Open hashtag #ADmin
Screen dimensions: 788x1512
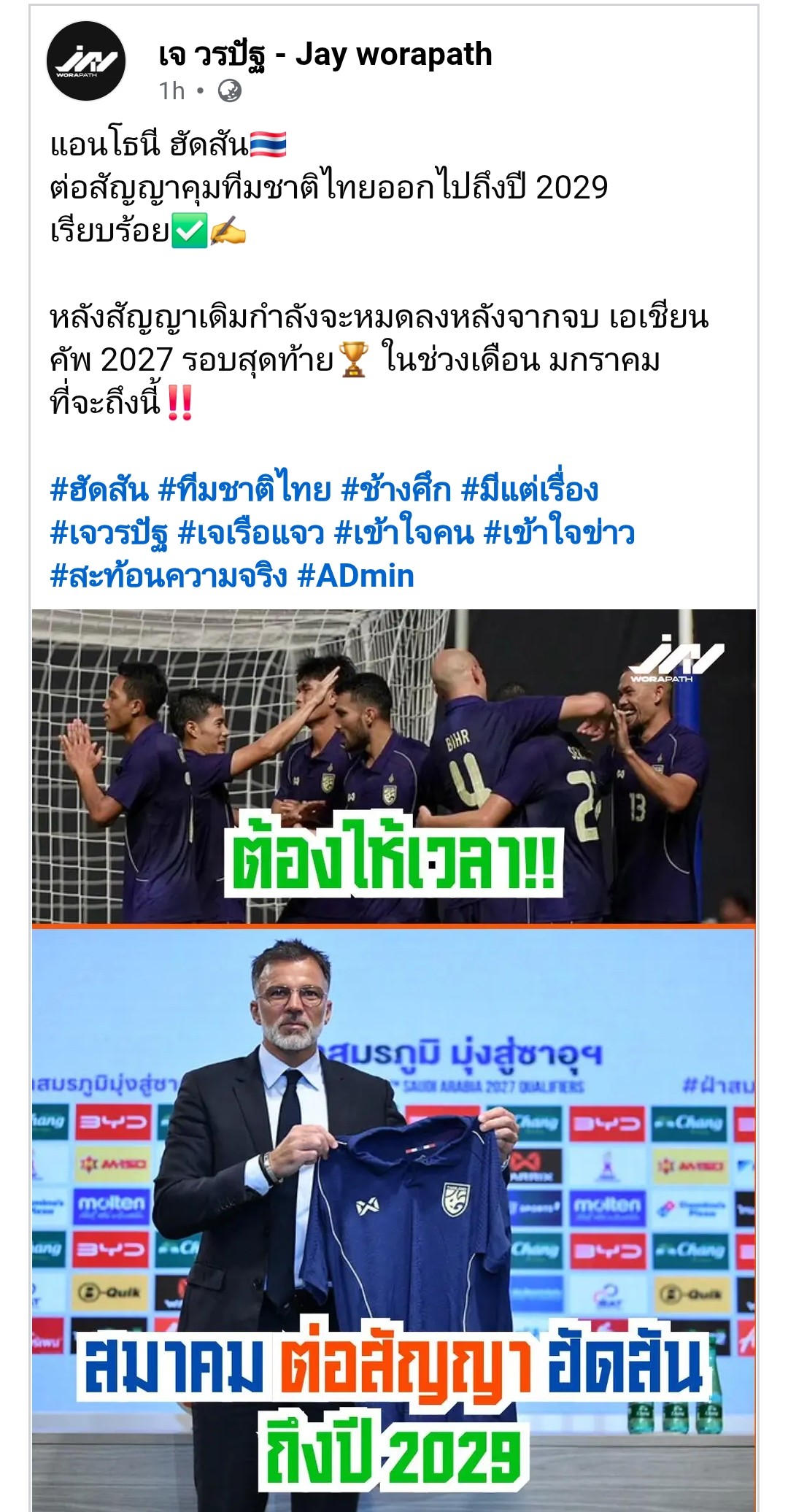tap(356, 576)
